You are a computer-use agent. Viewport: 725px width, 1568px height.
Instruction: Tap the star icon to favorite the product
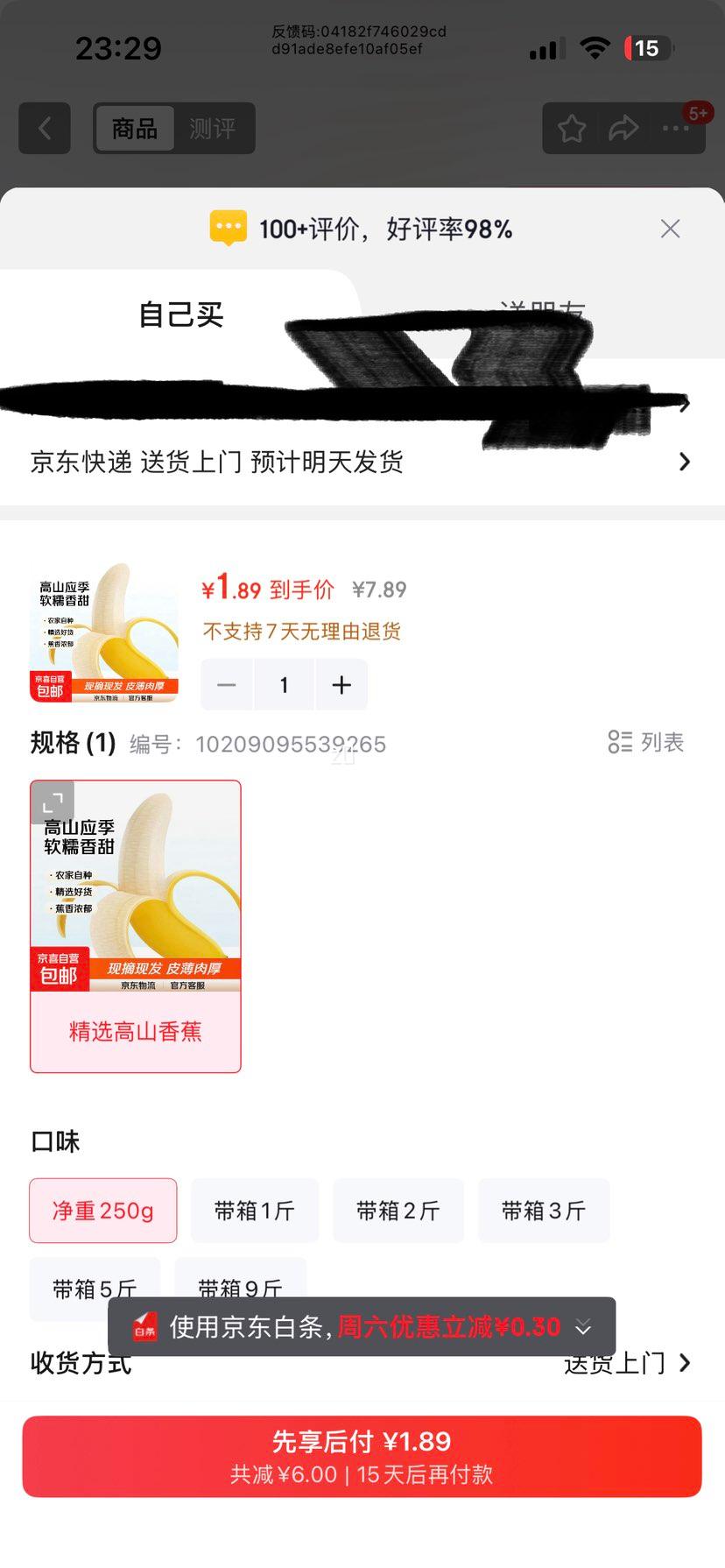[571, 128]
